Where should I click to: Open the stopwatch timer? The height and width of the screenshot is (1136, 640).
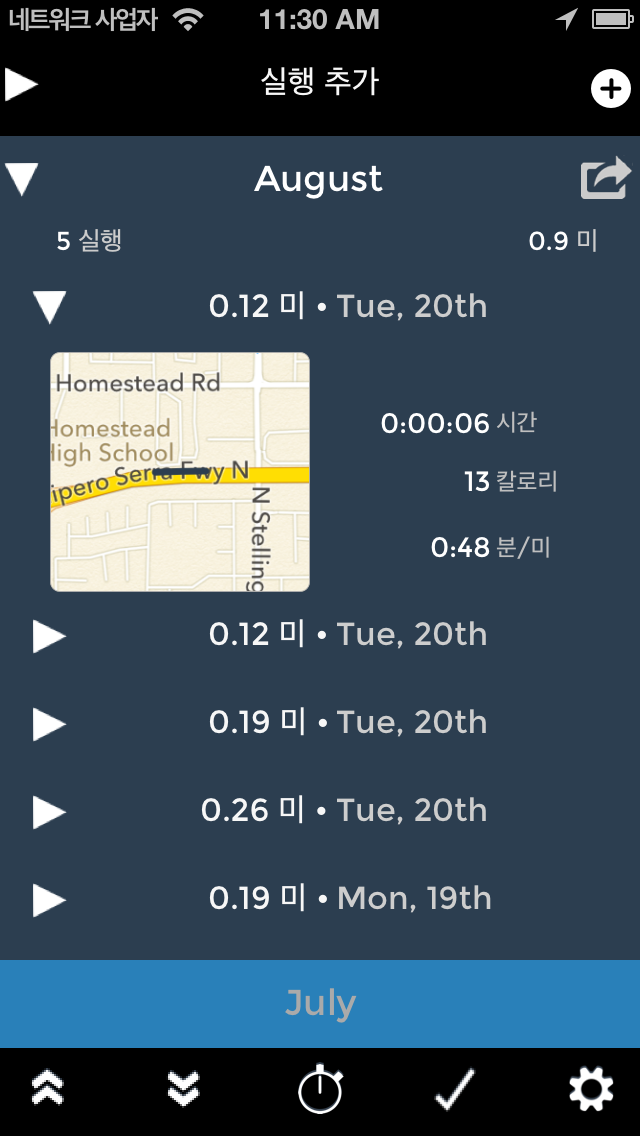320,1090
